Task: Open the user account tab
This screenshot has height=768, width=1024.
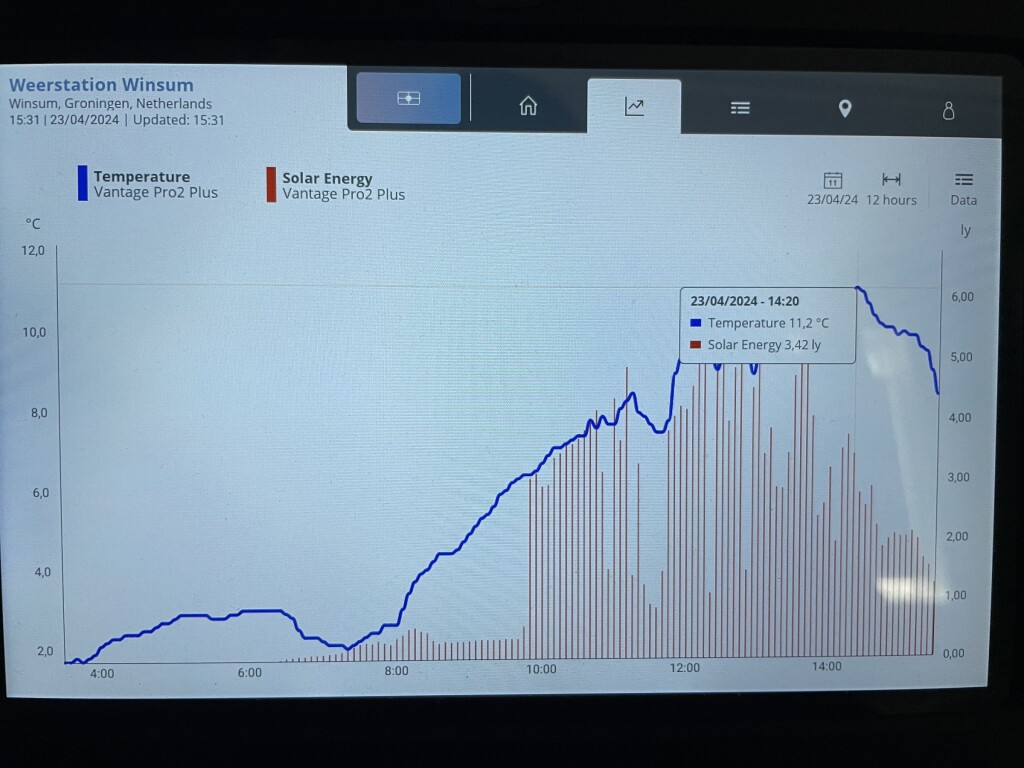Action: point(948,110)
